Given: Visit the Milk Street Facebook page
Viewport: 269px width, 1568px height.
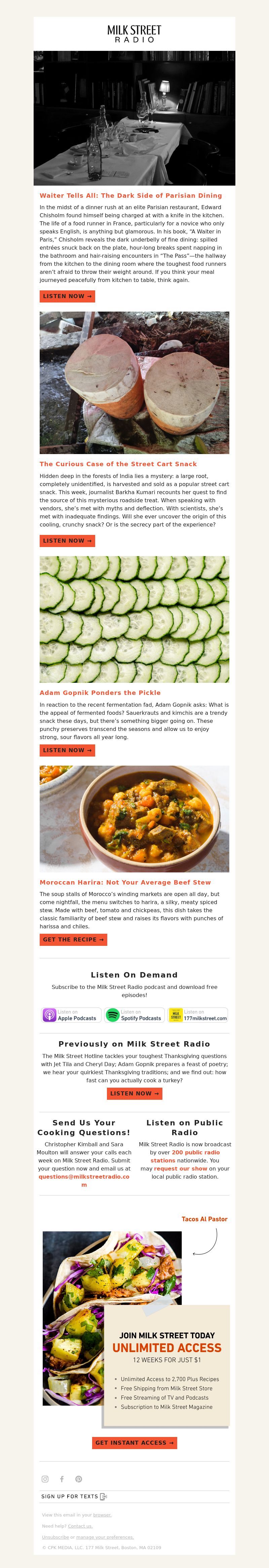Looking at the screenshot, I should pyautogui.click(x=62, y=1479).
